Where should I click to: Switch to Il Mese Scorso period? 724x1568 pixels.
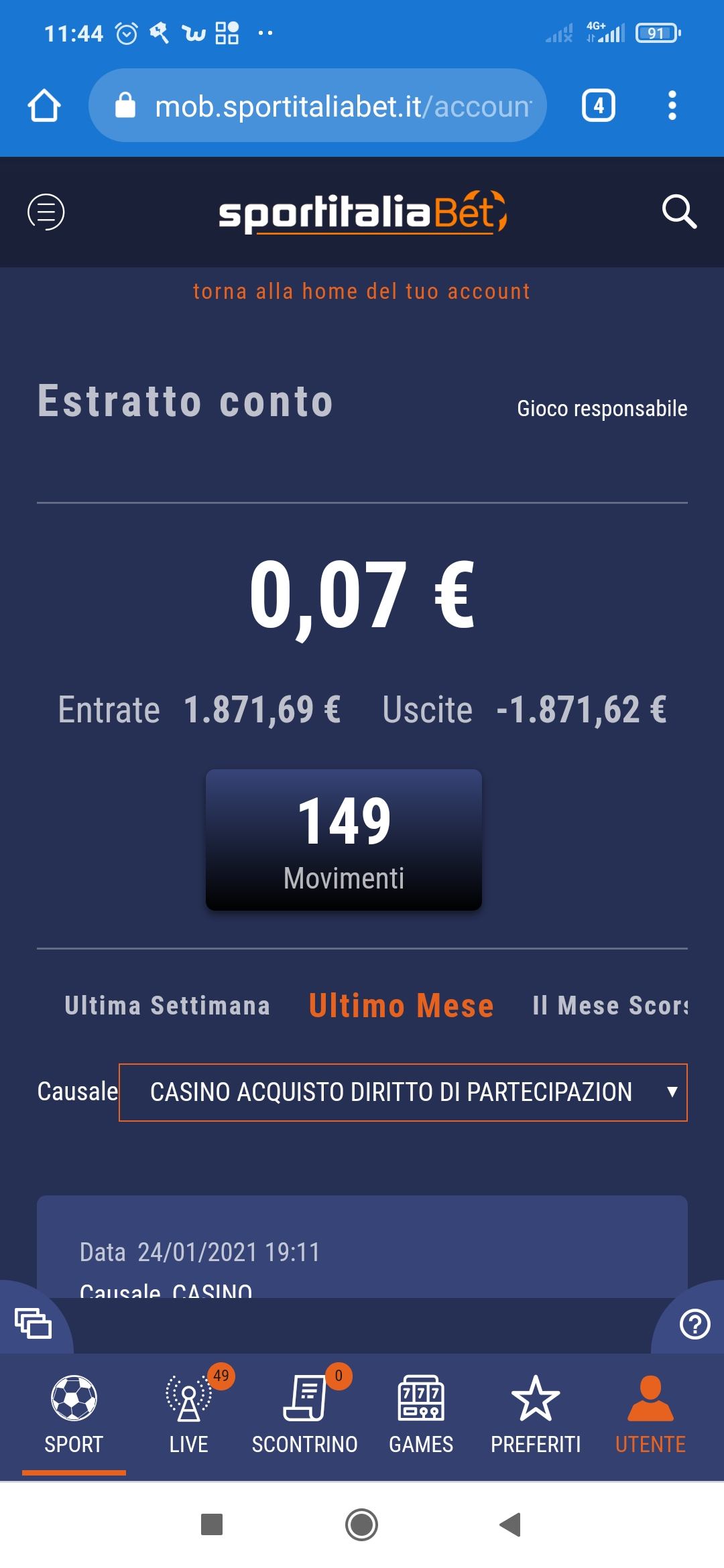[x=610, y=1006]
